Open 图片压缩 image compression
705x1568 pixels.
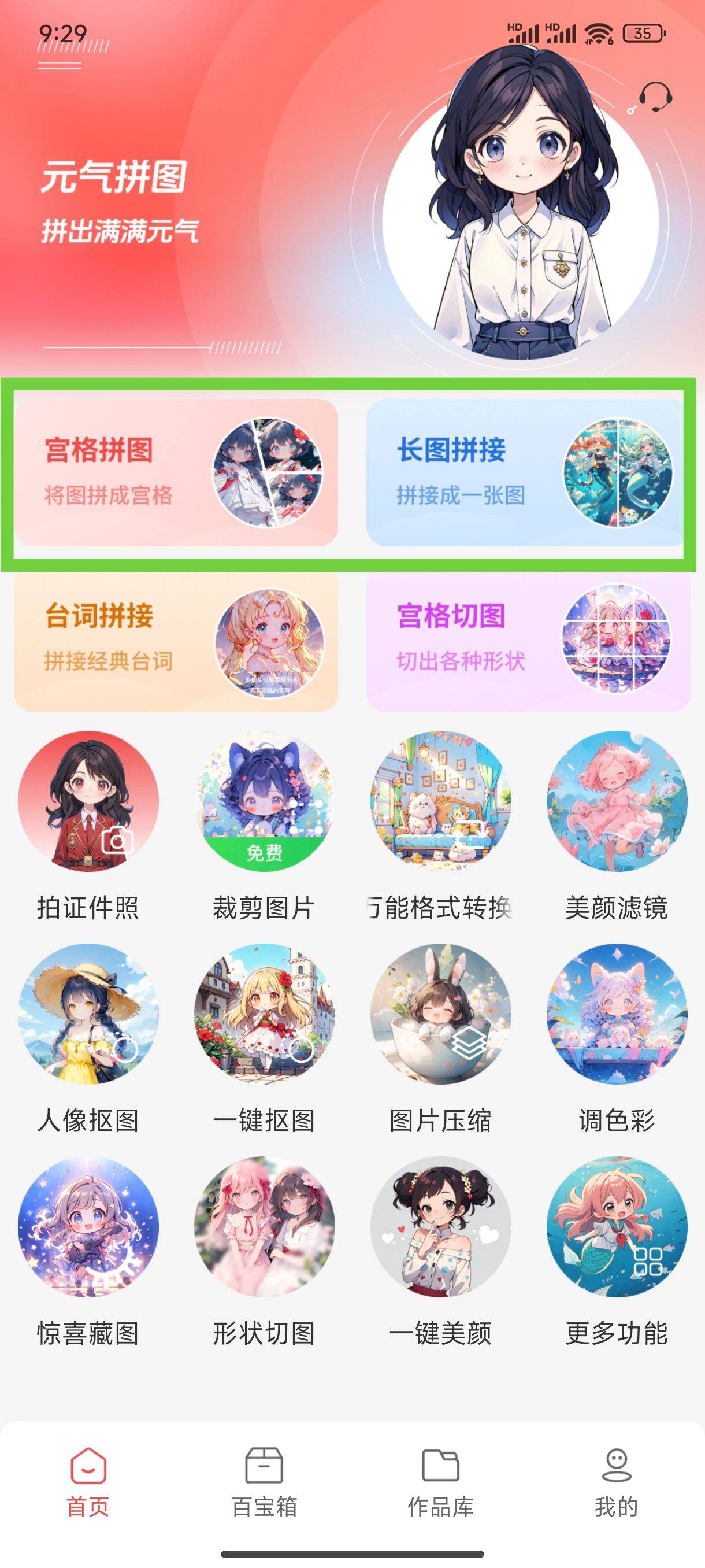(x=440, y=1039)
